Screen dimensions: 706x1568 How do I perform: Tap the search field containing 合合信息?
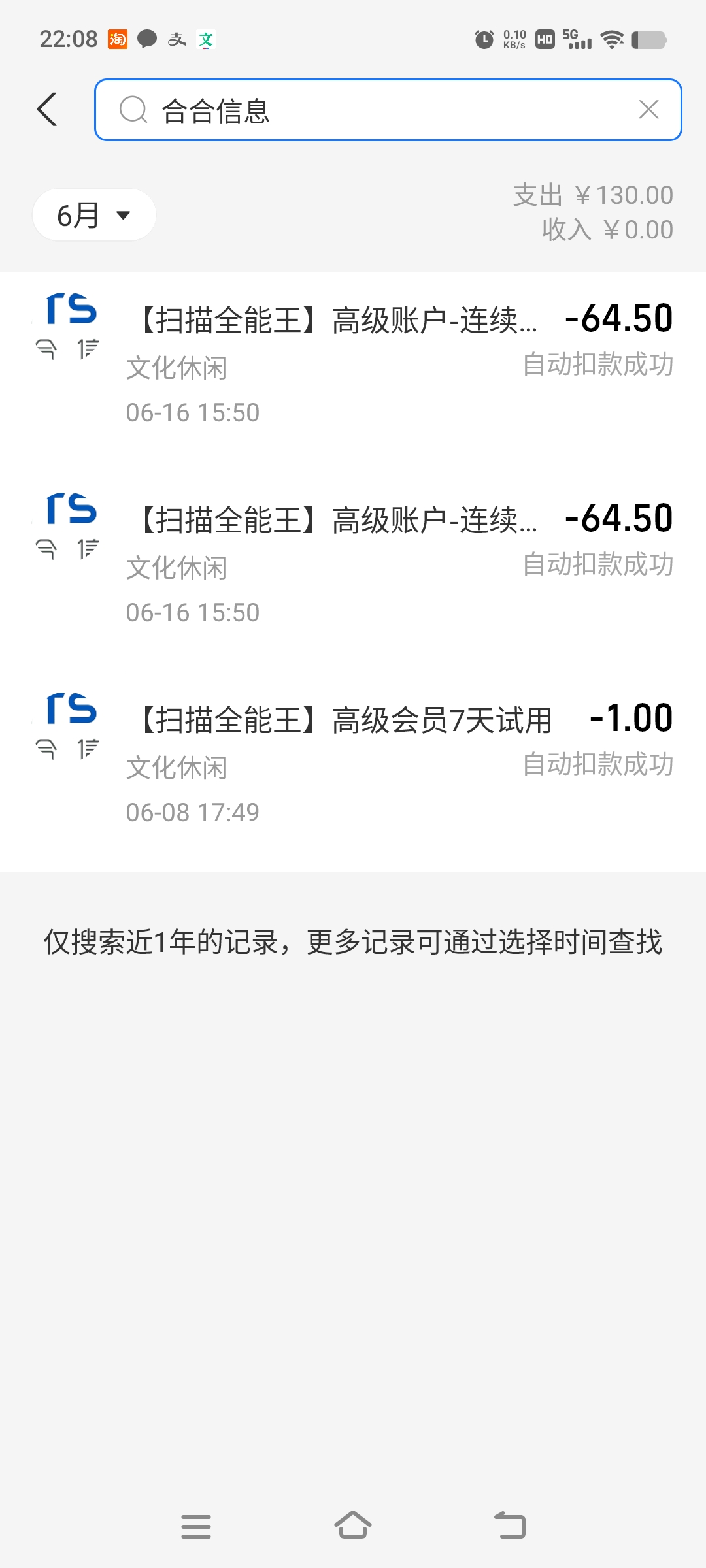click(x=388, y=110)
